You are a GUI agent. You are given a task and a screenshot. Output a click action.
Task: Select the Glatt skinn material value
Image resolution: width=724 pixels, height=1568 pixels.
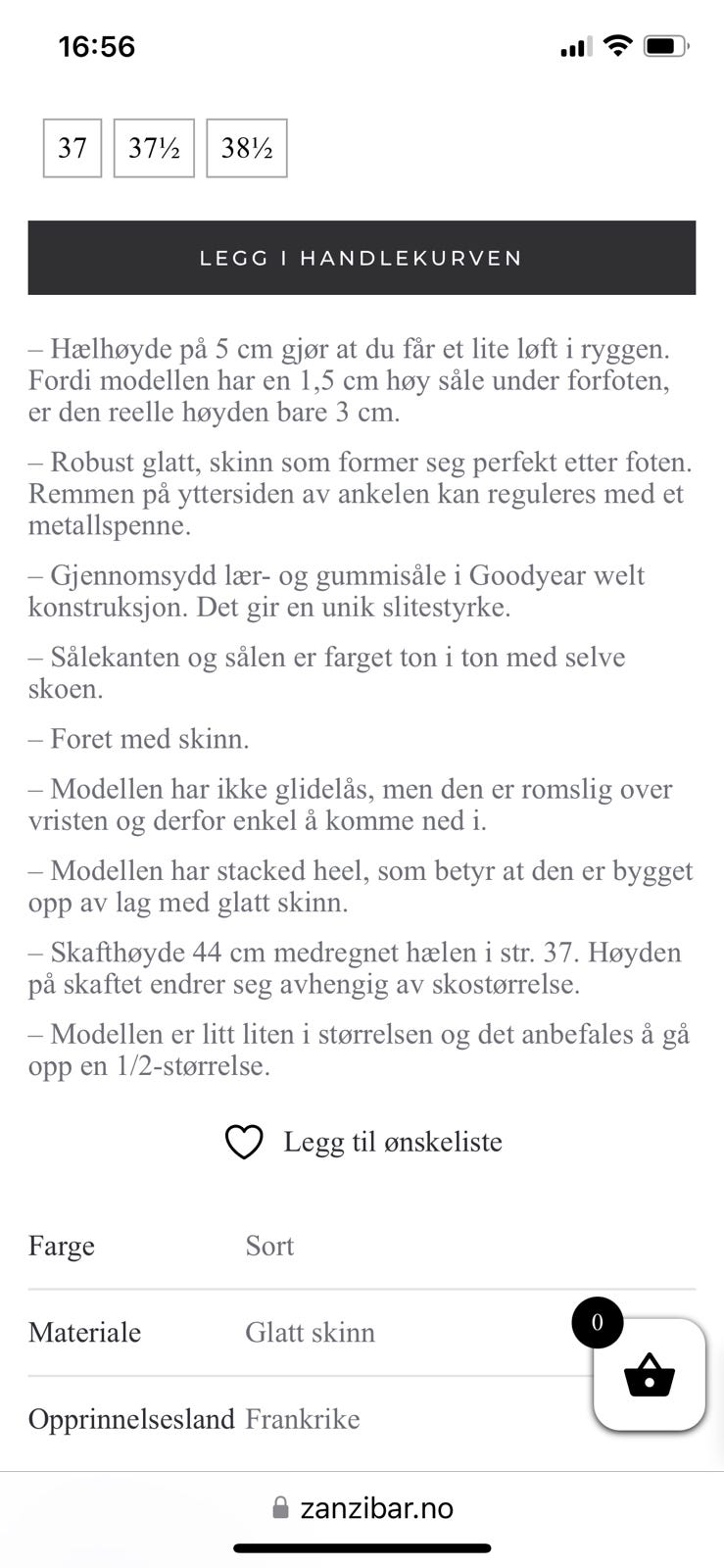click(x=310, y=1332)
